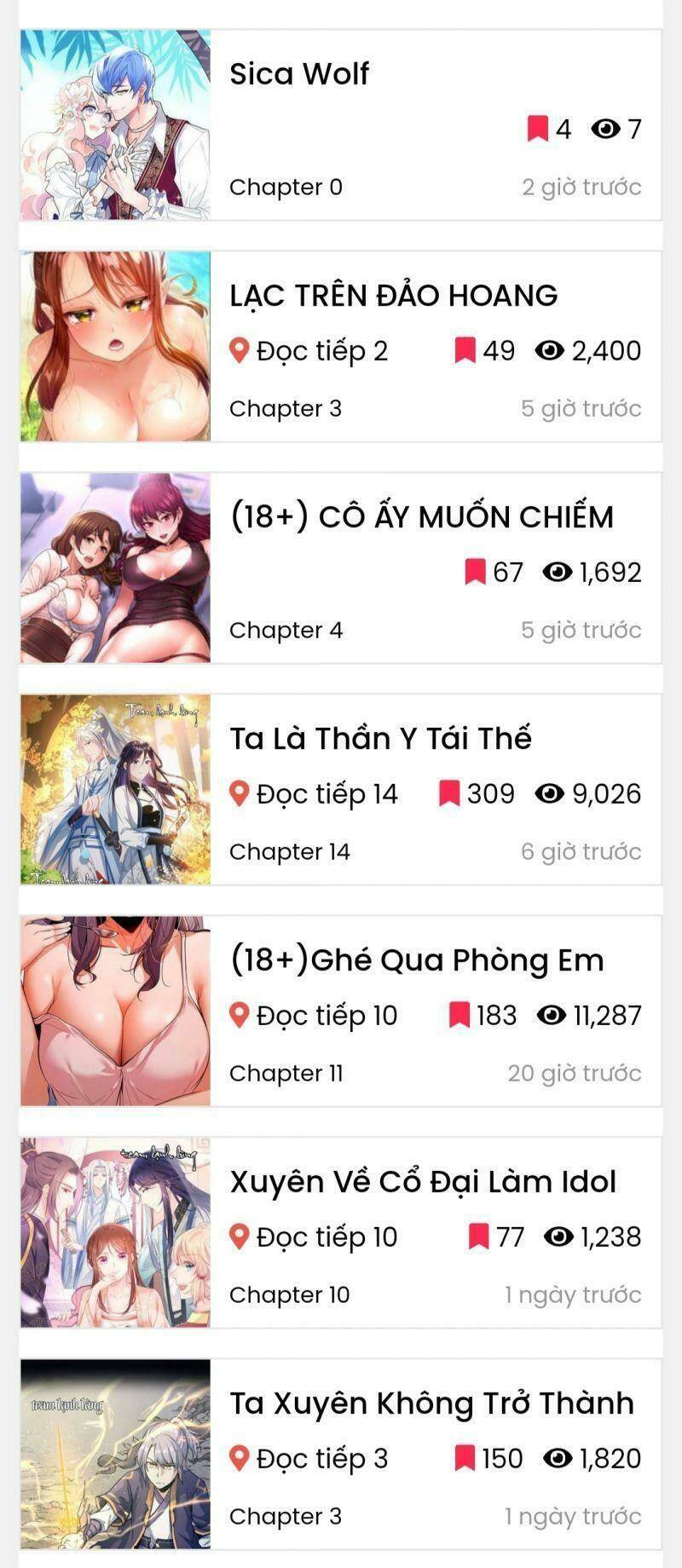Click the bookmark icon next to Sica Wolf
The width and height of the screenshot is (682, 1568).
536,128
